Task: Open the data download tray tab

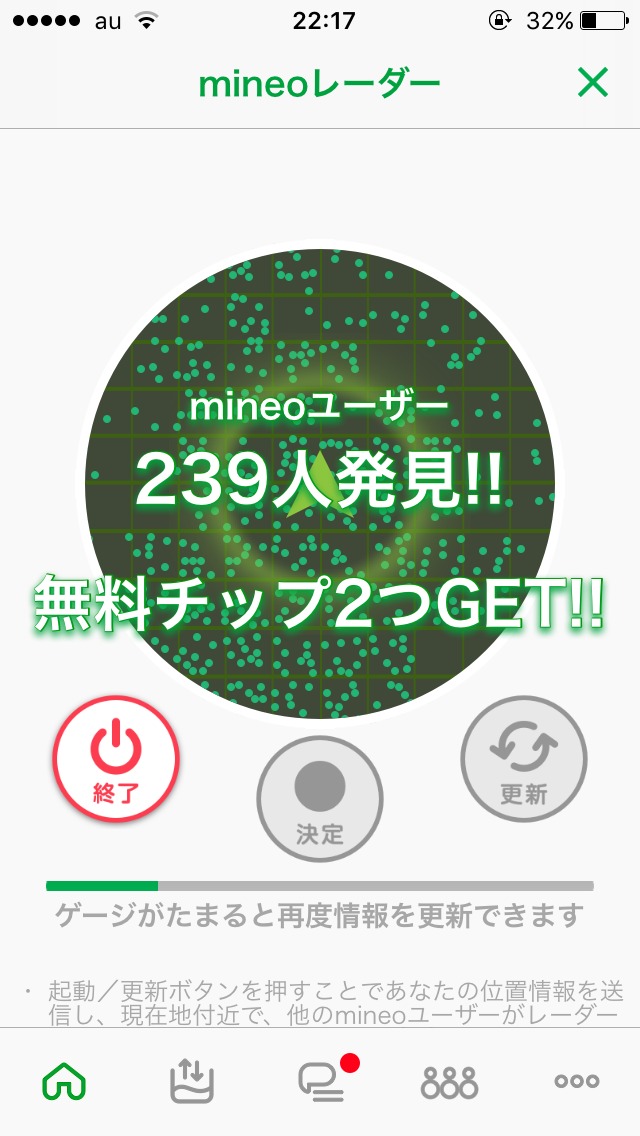Action: pos(192,1080)
